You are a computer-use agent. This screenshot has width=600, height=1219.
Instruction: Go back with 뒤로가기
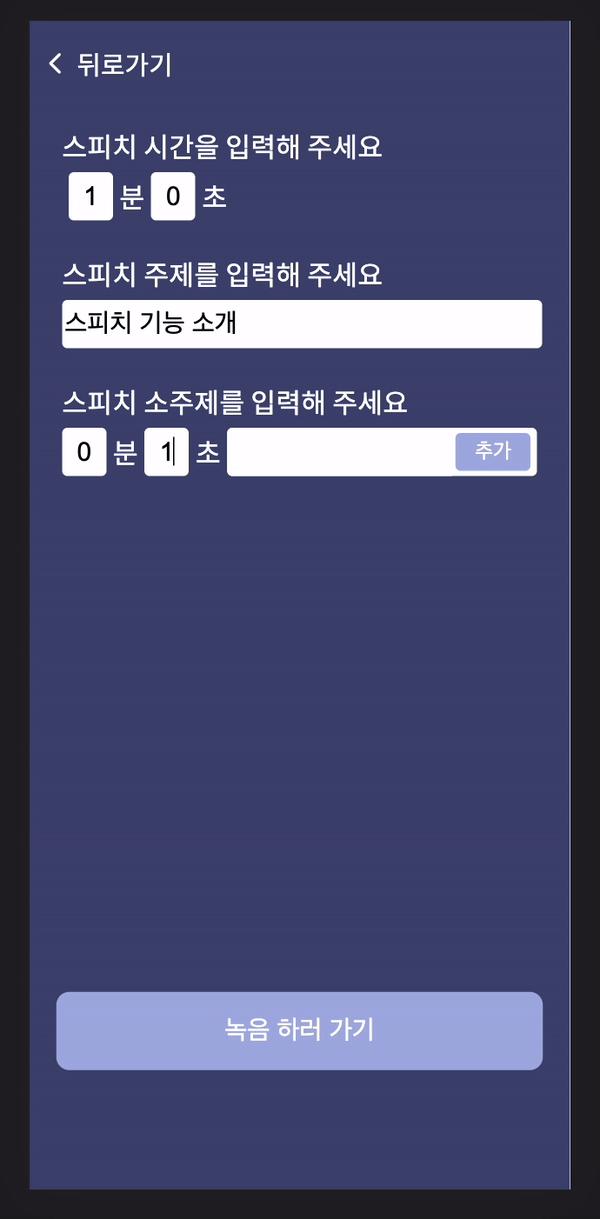tap(110, 65)
